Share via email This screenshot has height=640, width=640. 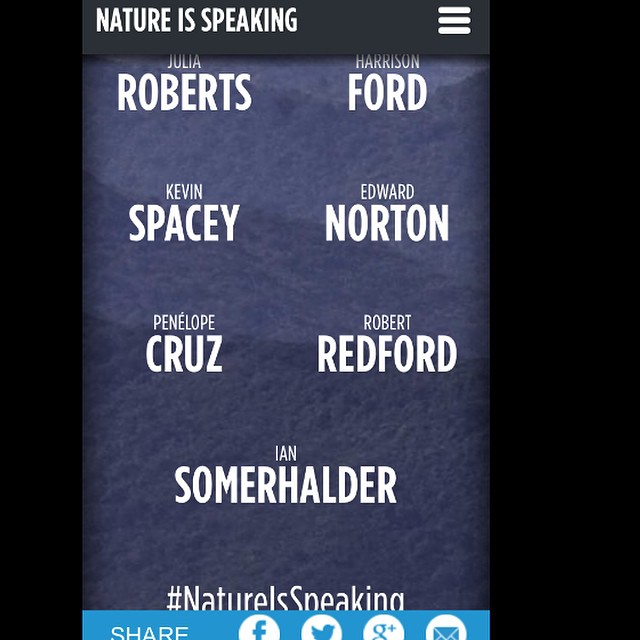click(445, 630)
